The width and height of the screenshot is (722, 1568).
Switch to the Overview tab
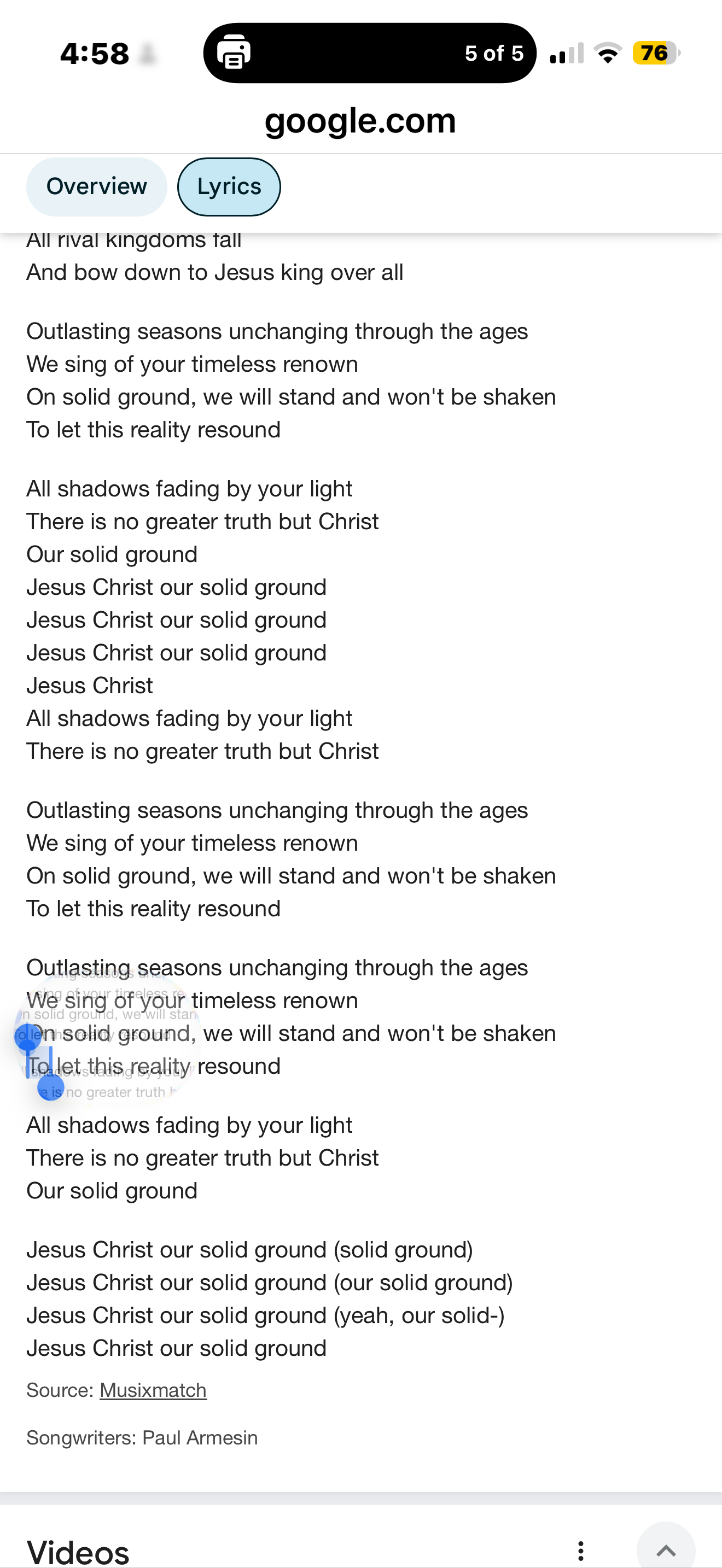pyautogui.click(x=96, y=187)
